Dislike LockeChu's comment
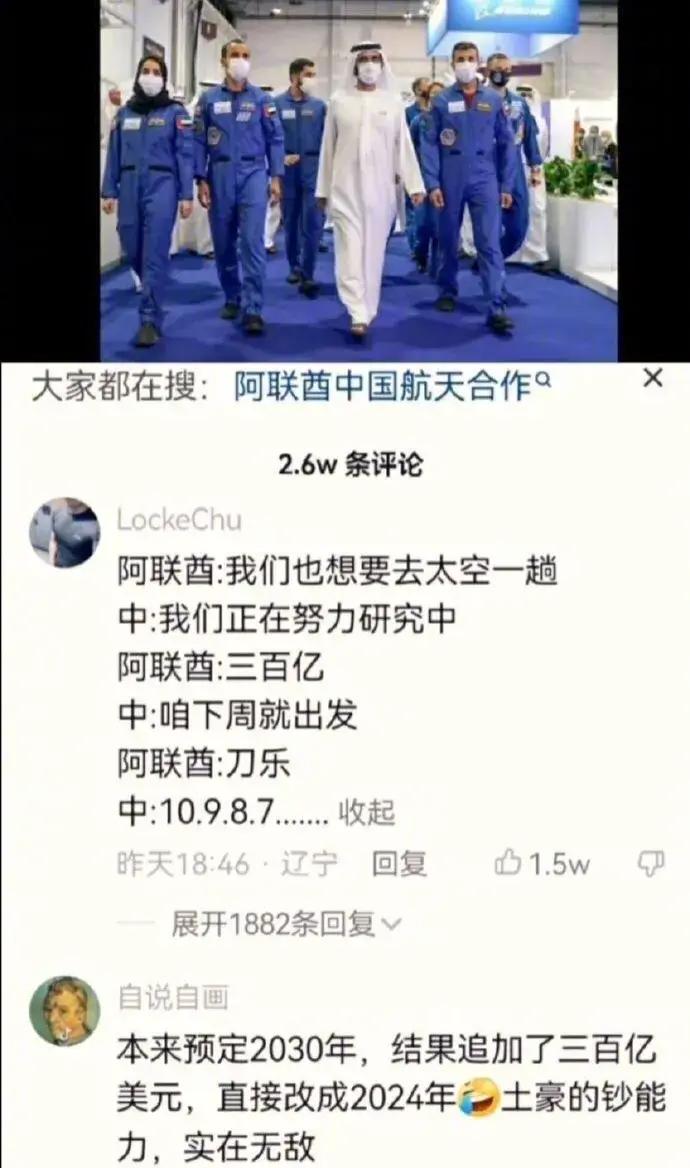 pos(652,864)
